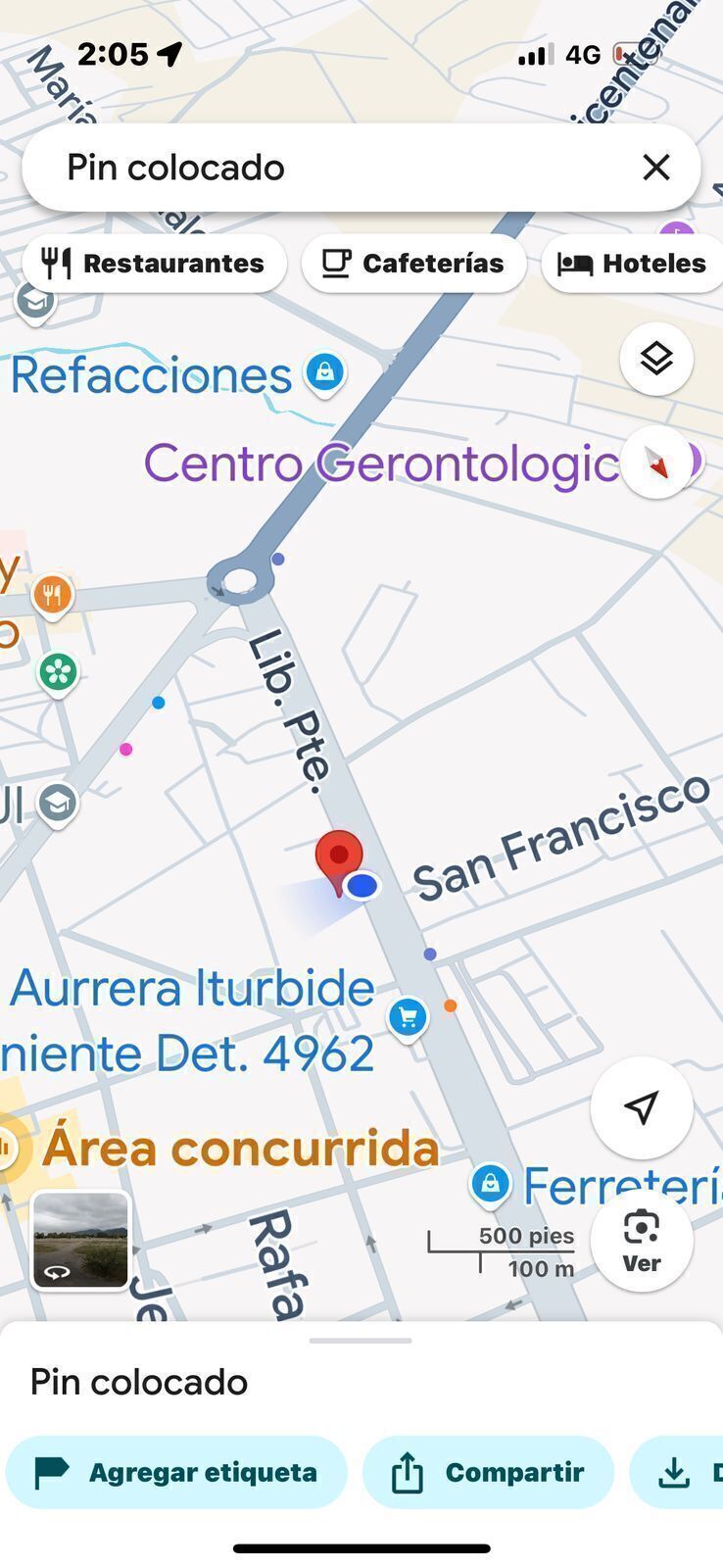Screen dimensions: 723x1568
Task: Expand the Pin colocado sheet handle
Action: pos(361,1340)
